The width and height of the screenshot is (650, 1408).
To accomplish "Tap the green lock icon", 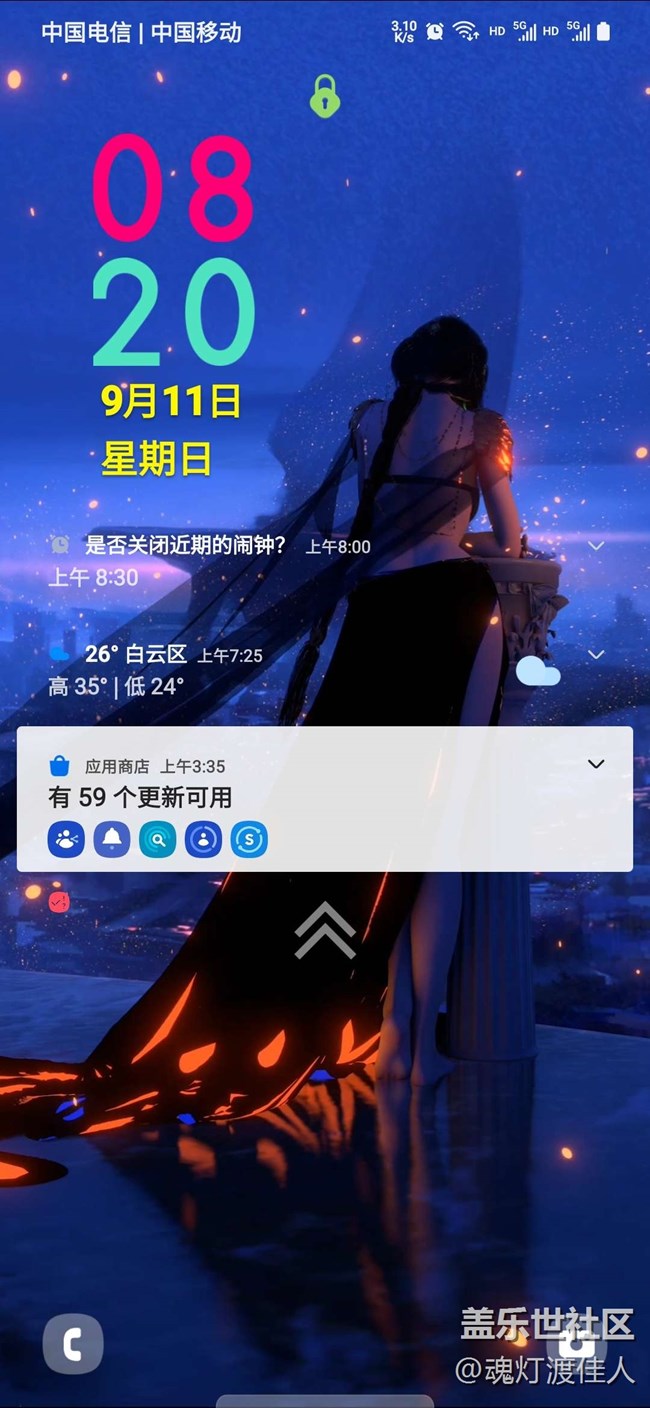I will tap(325, 97).
